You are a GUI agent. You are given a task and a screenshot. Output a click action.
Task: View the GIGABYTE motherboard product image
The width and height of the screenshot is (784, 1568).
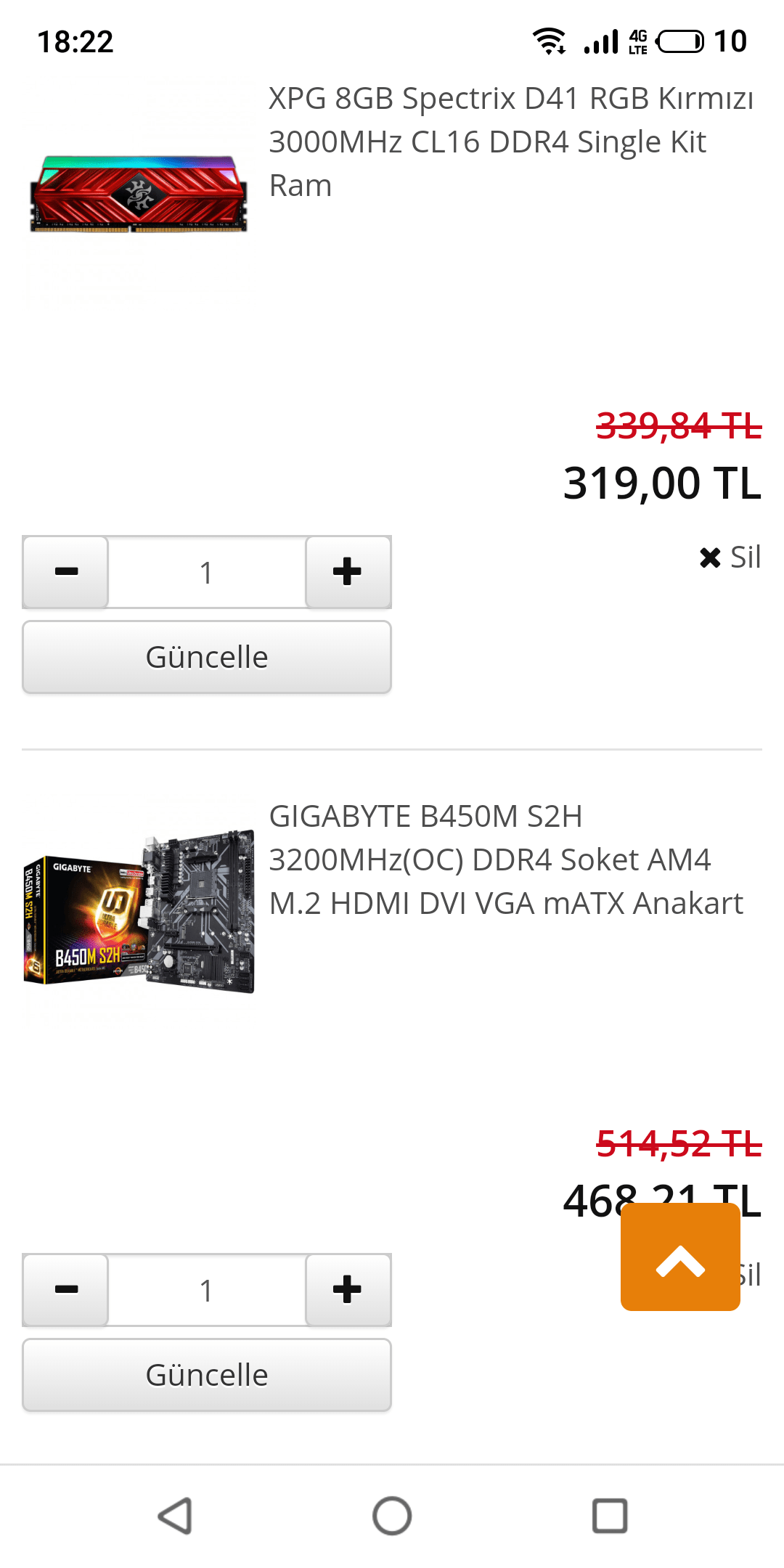[x=138, y=911]
